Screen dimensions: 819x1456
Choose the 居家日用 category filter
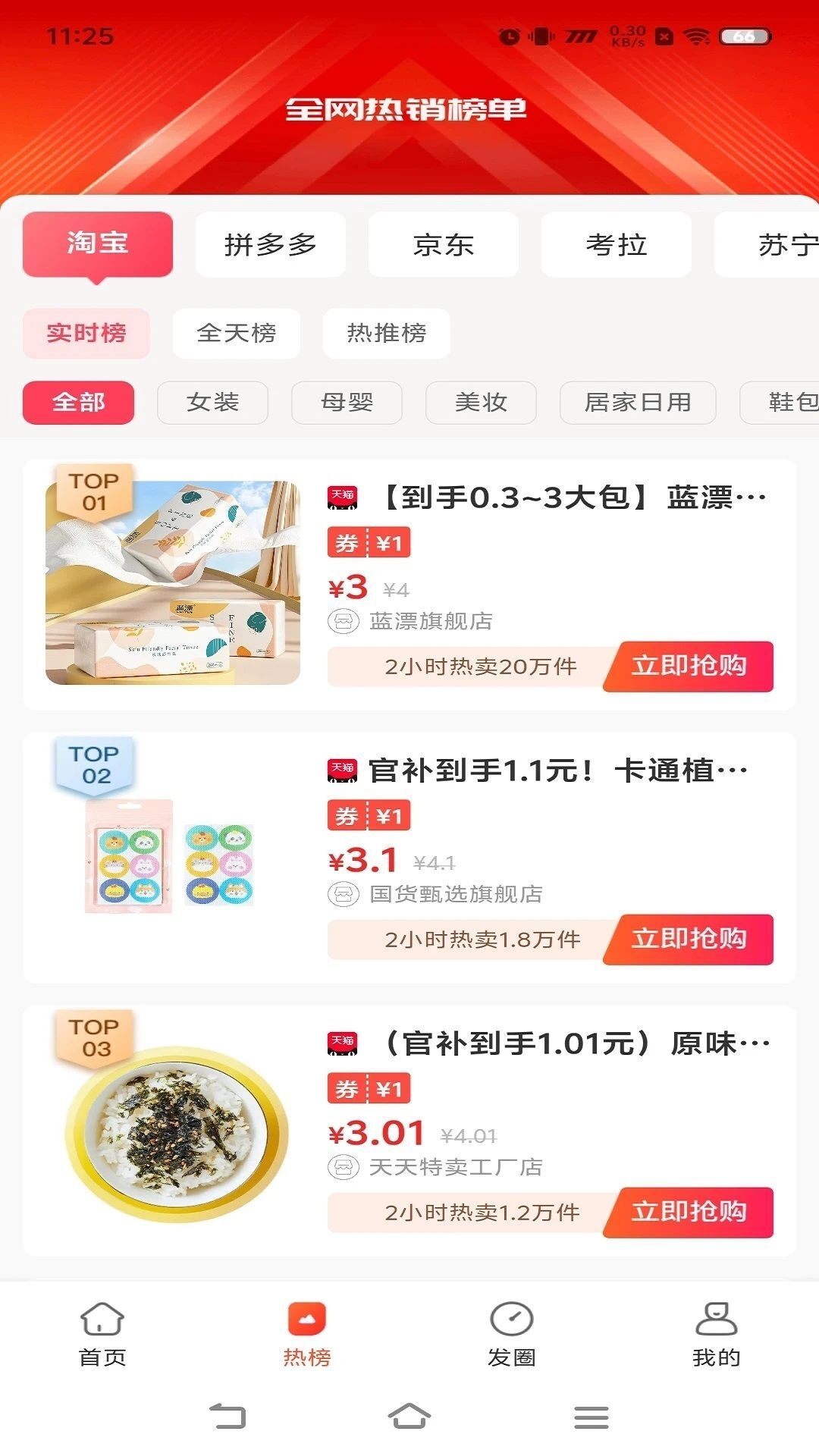pyautogui.click(x=638, y=403)
